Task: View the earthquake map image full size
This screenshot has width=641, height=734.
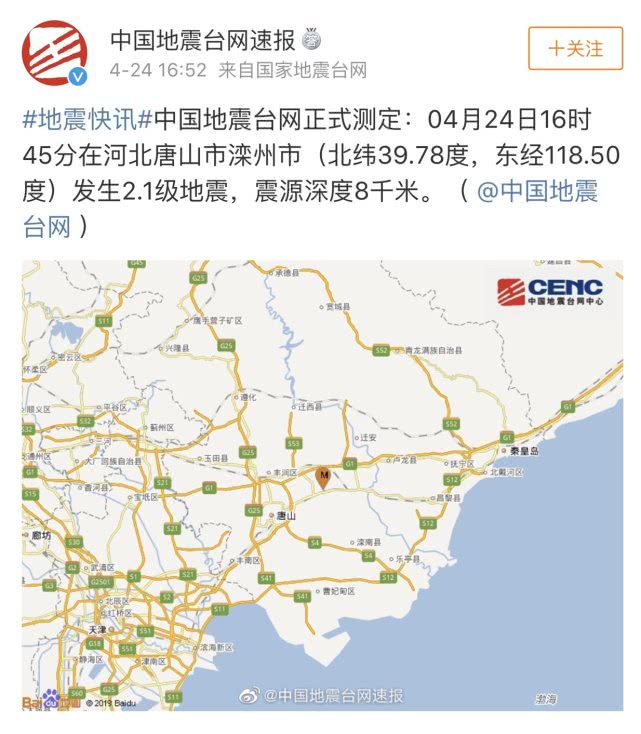Action: point(322,485)
